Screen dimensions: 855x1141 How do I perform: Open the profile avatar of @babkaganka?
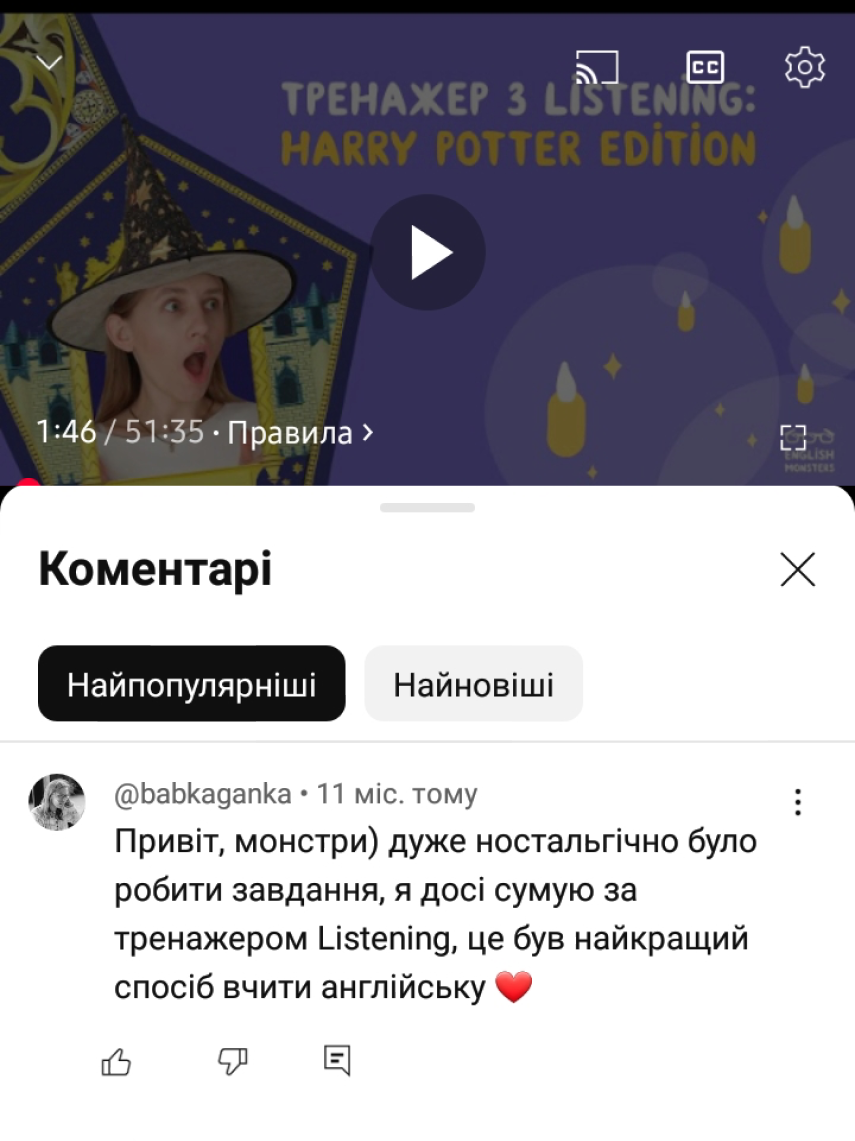pos(57,801)
